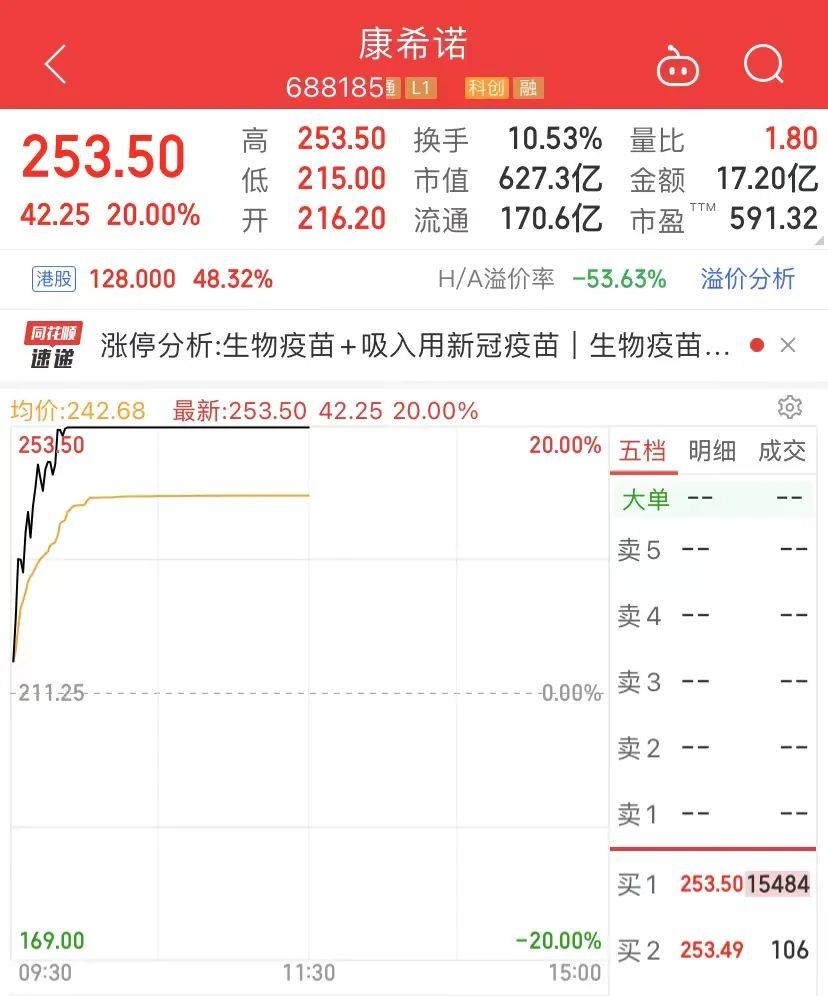Viewport: 828px width, 996px height.
Task: Open the 涨停分析 news item
Action: (x=415, y=346)
